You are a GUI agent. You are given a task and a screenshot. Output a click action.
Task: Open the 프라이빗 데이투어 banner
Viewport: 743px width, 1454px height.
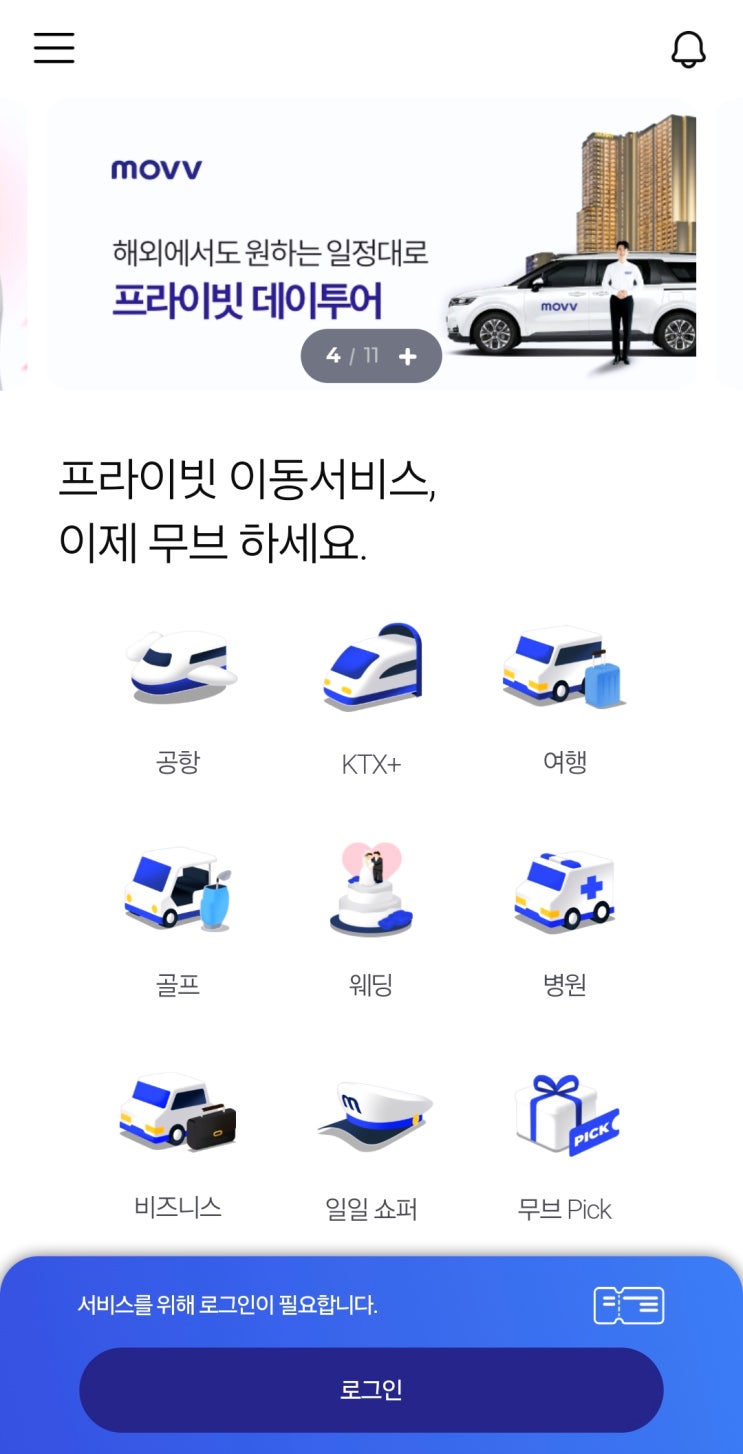pos(371,244)
